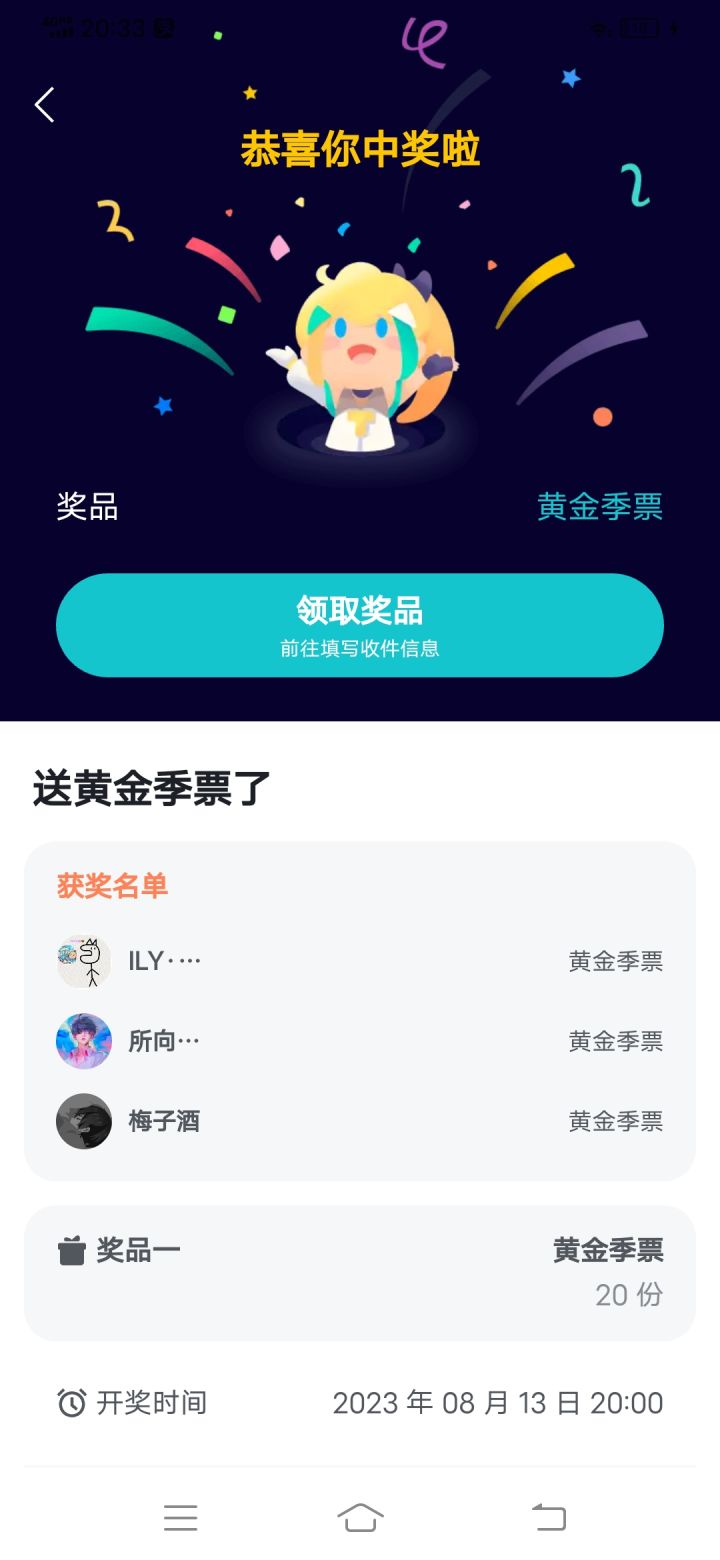The height and width of the screenshot is (1560, 720).
Task: Go back using the top-left arrow
Action: [44, 104]
